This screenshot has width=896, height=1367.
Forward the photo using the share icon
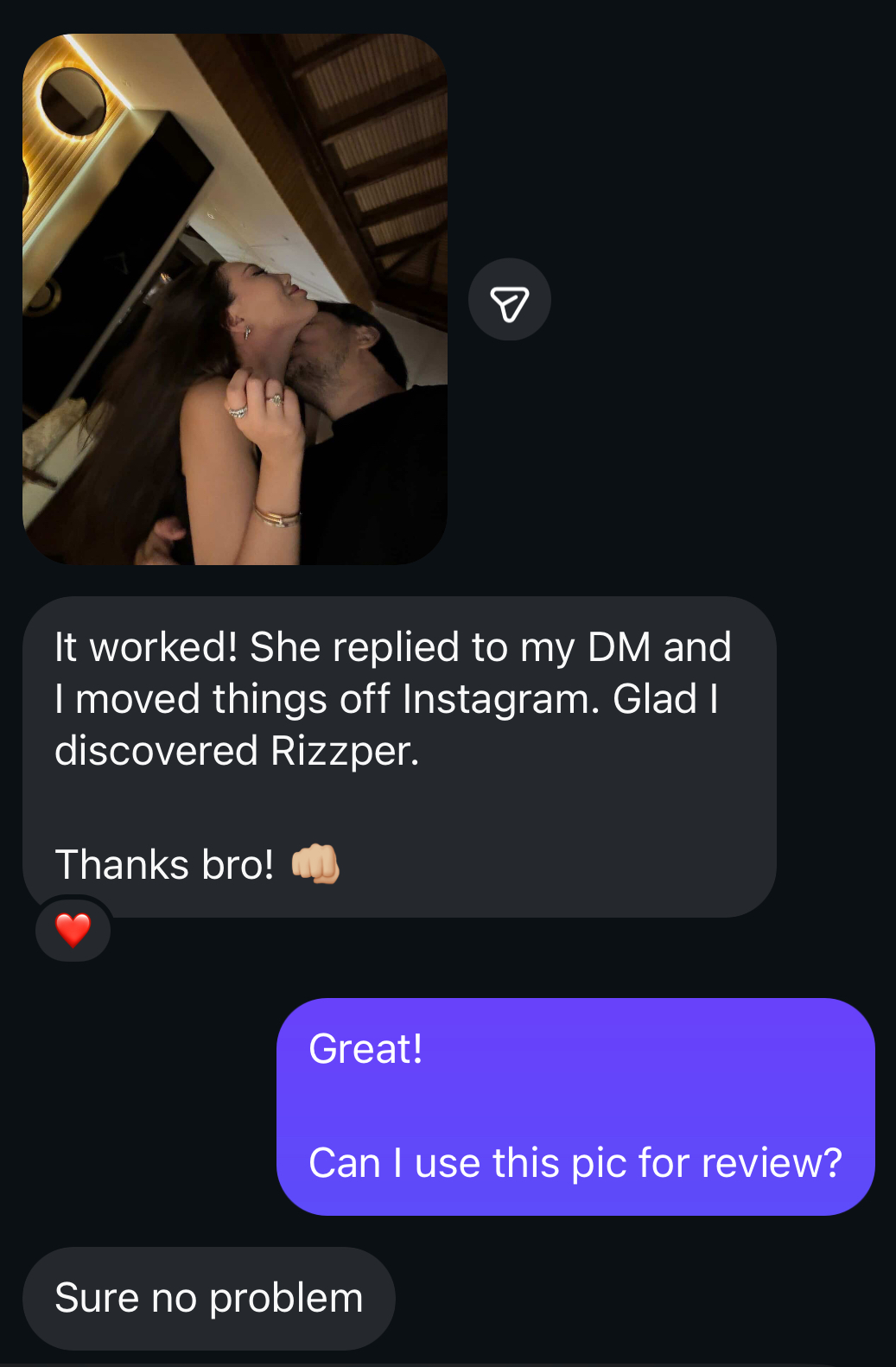tap(509, 300)
